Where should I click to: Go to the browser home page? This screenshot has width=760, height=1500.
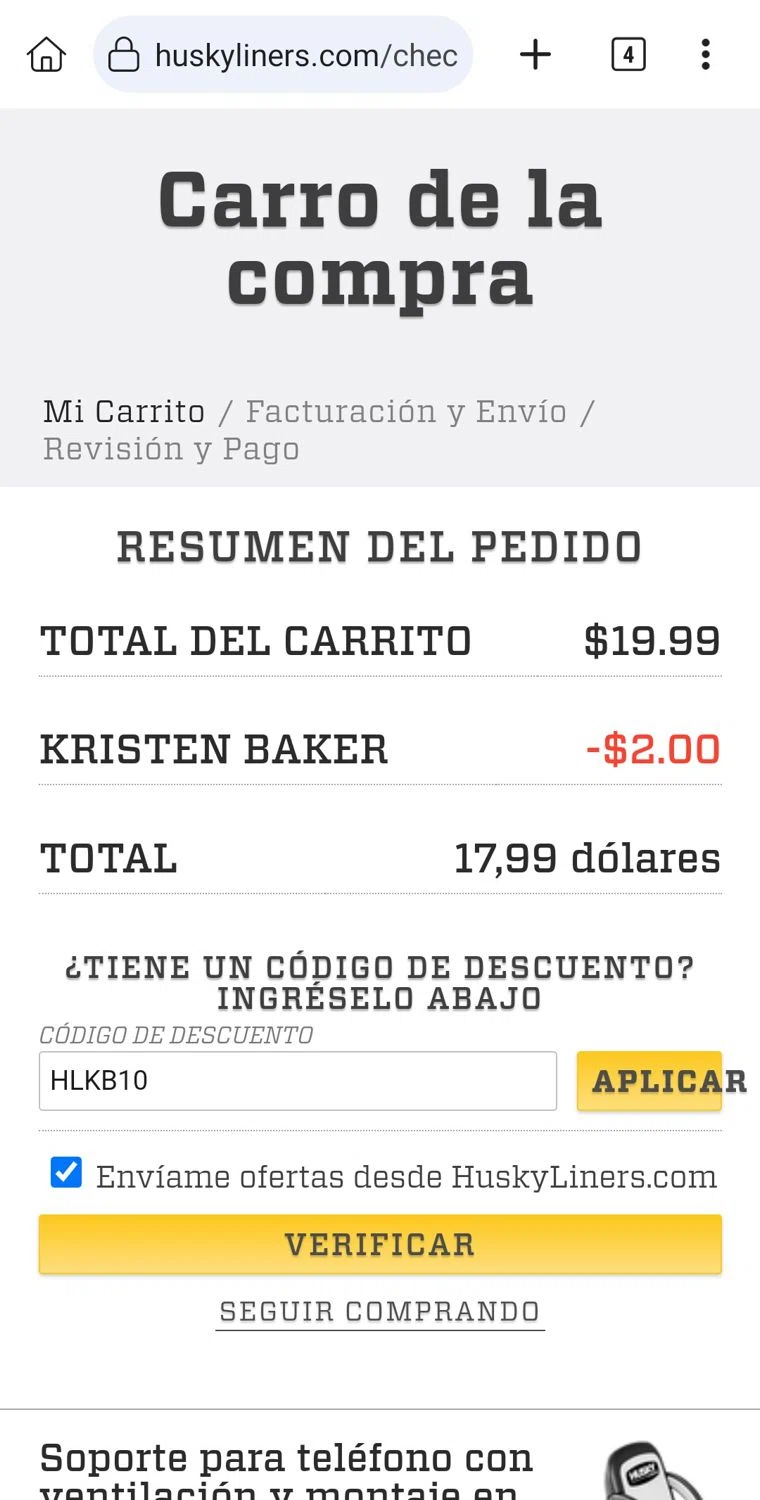coord(46,55)
